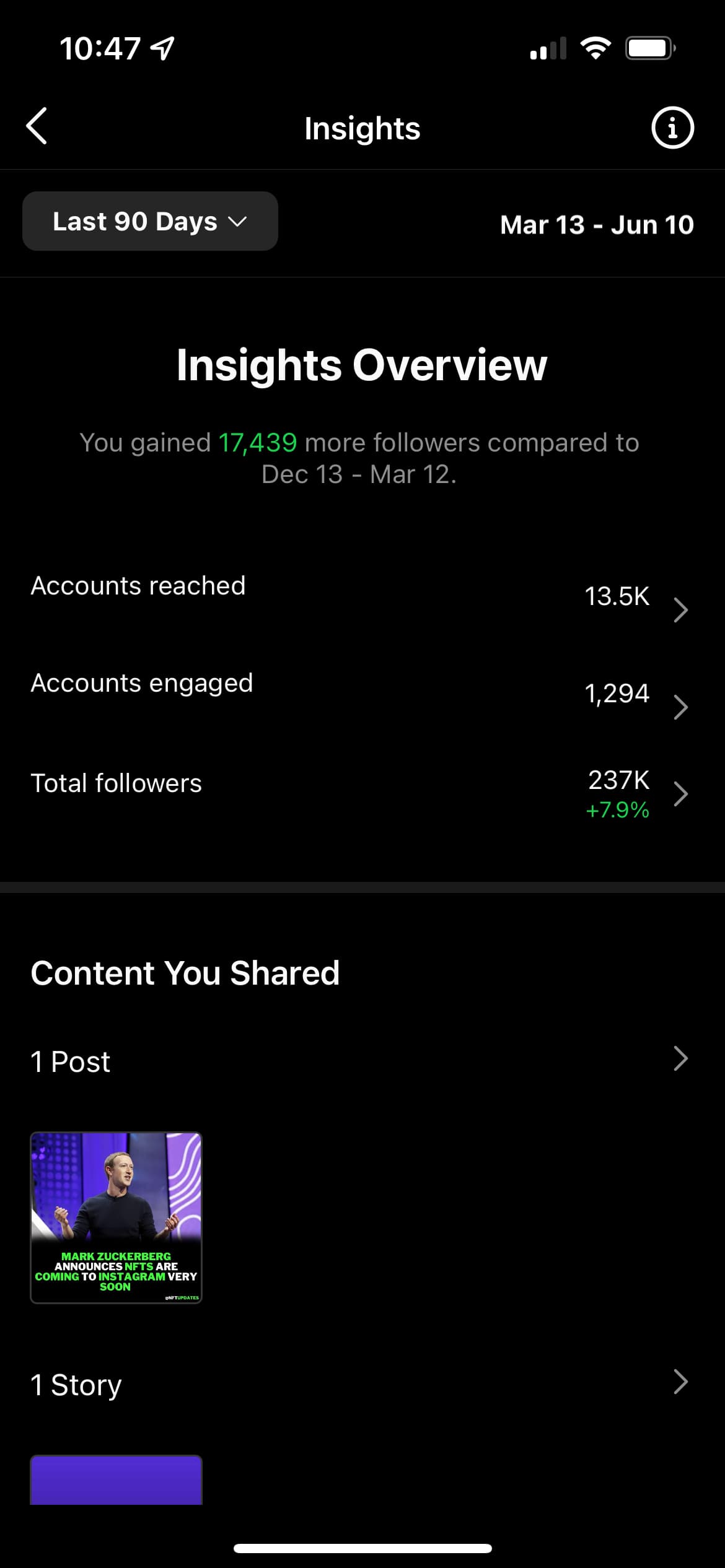The width and height of the screenshot is (725, 1568).
Task: Open Accounts reached details
Action: 362,596
